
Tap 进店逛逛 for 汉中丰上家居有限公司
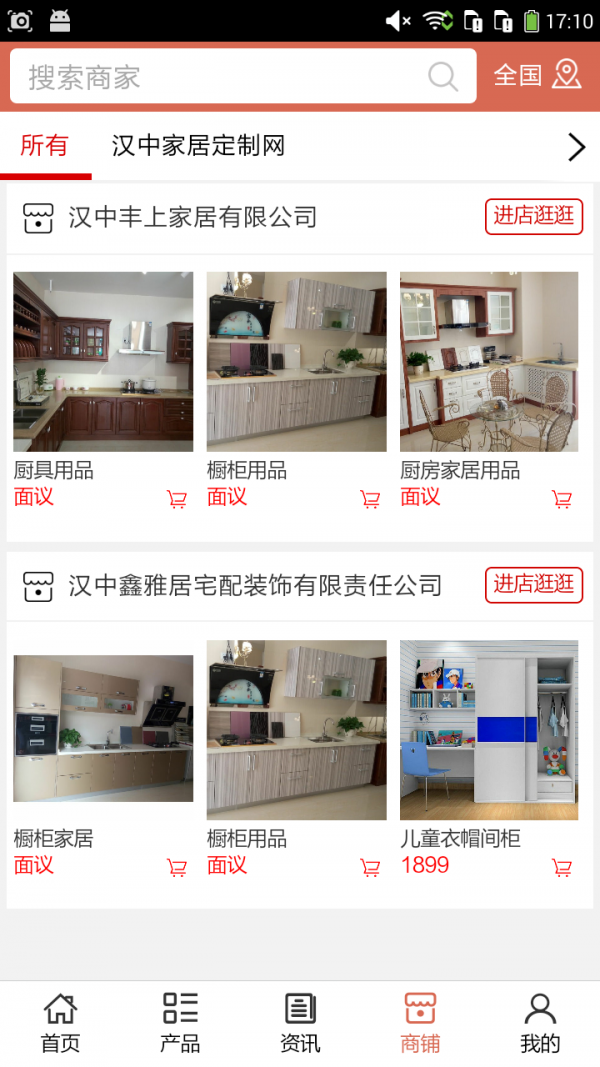[x=534, y=216]
